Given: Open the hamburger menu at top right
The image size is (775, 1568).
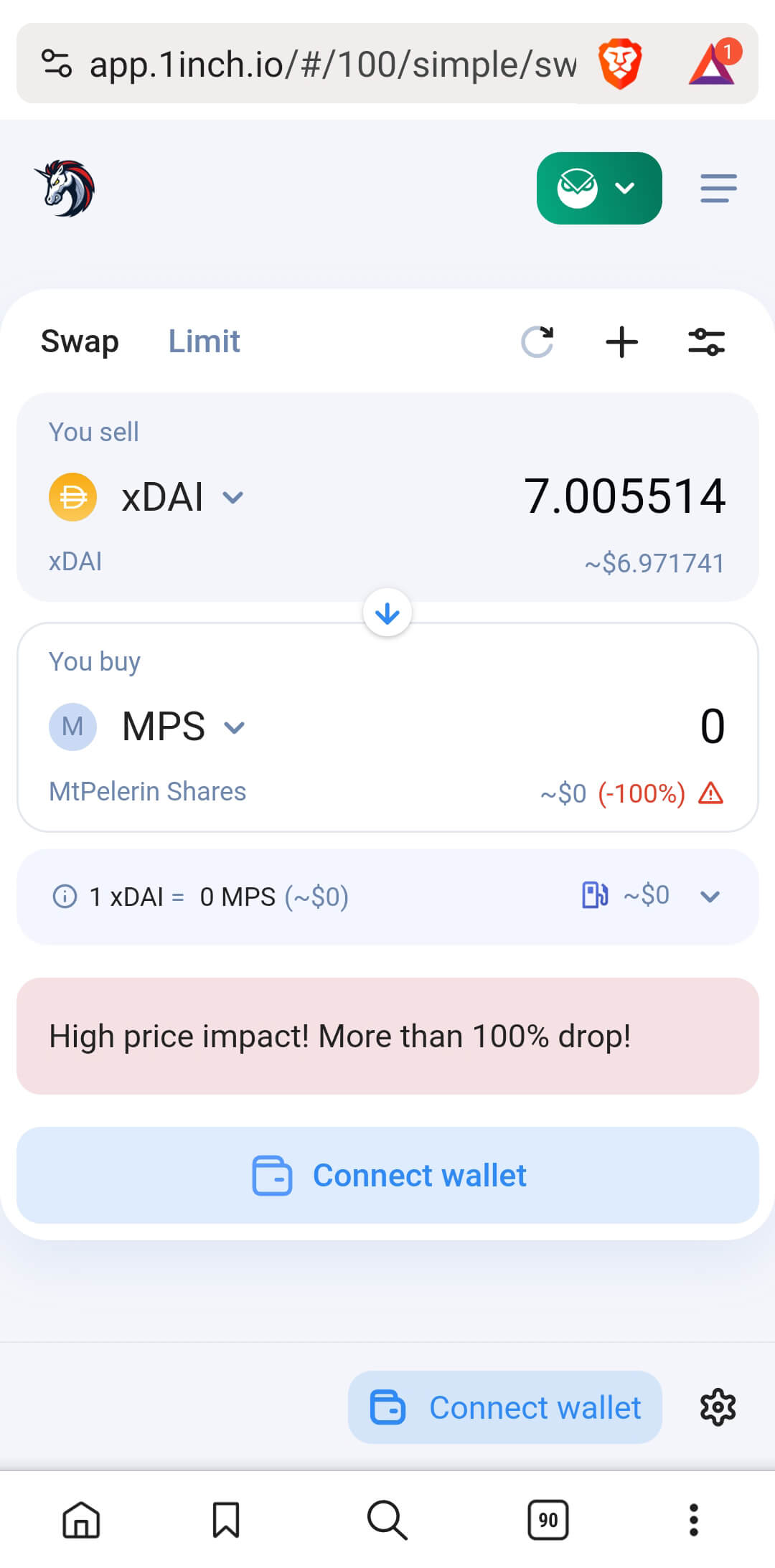Looking at the screenshot, I should coord(718,188).
